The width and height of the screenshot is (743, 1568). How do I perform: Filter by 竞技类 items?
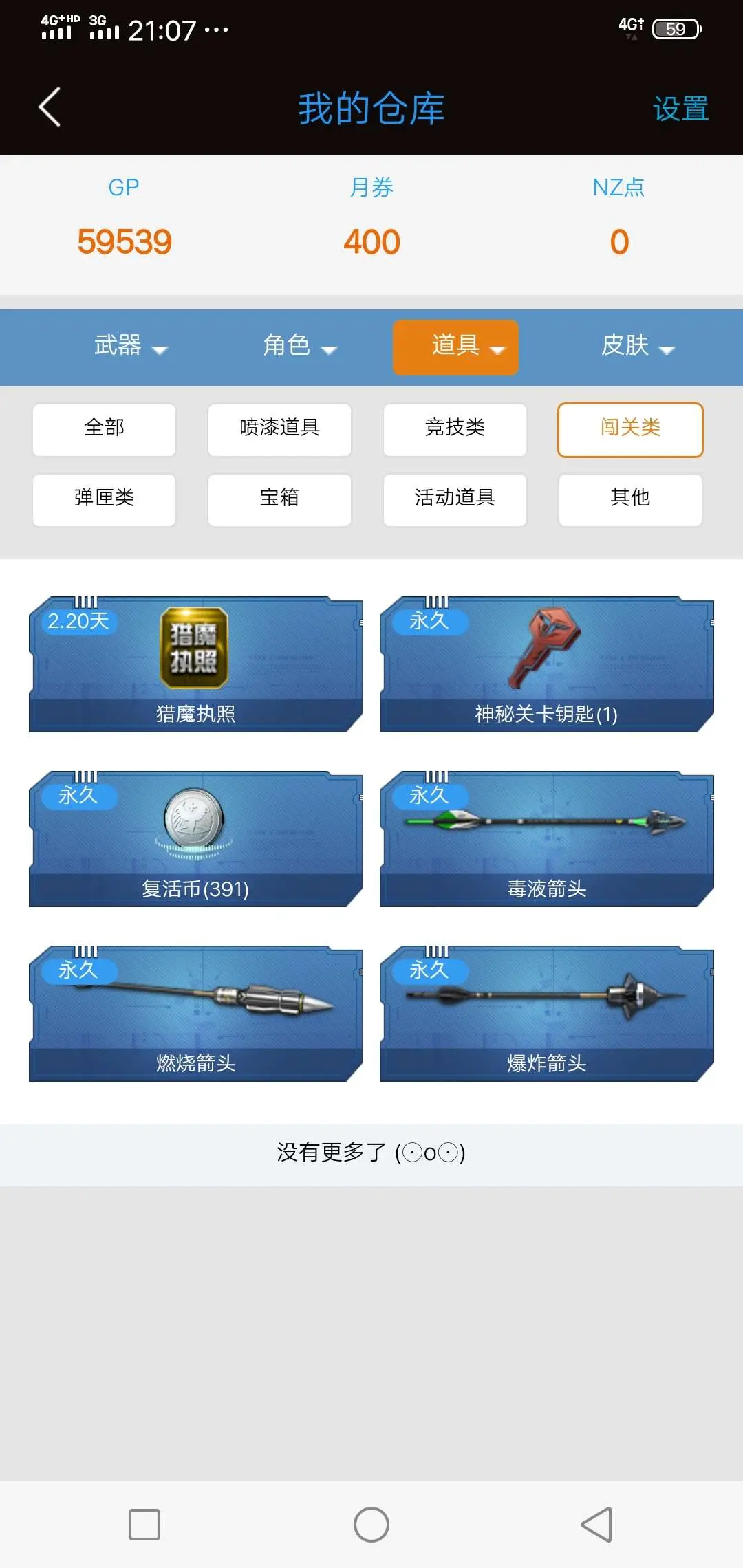[x=455, y=428]
